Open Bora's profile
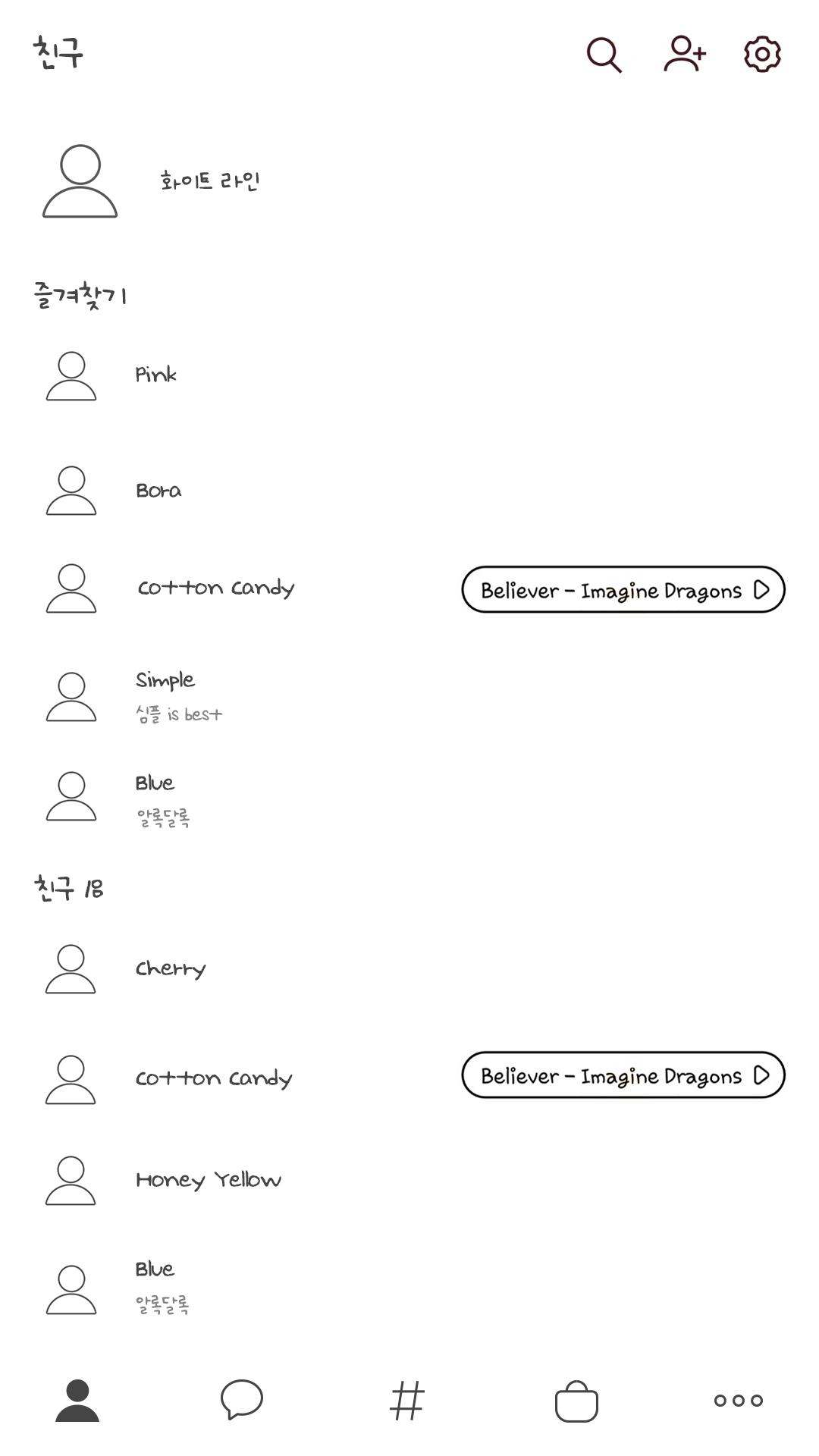Screen dimensions: 819x1456 158,491
